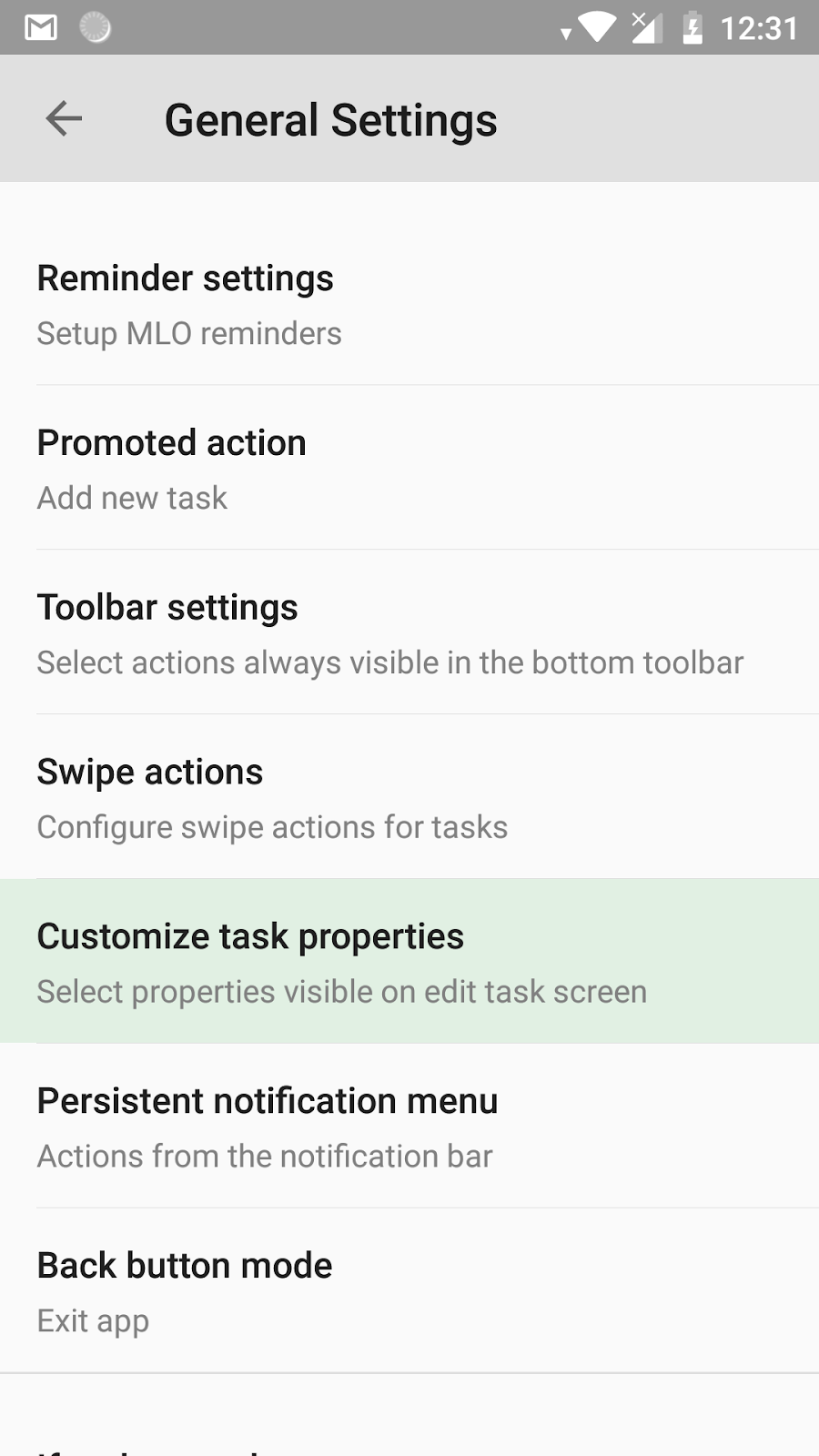
Task: Open Toolbar settings
Action: 409,633
